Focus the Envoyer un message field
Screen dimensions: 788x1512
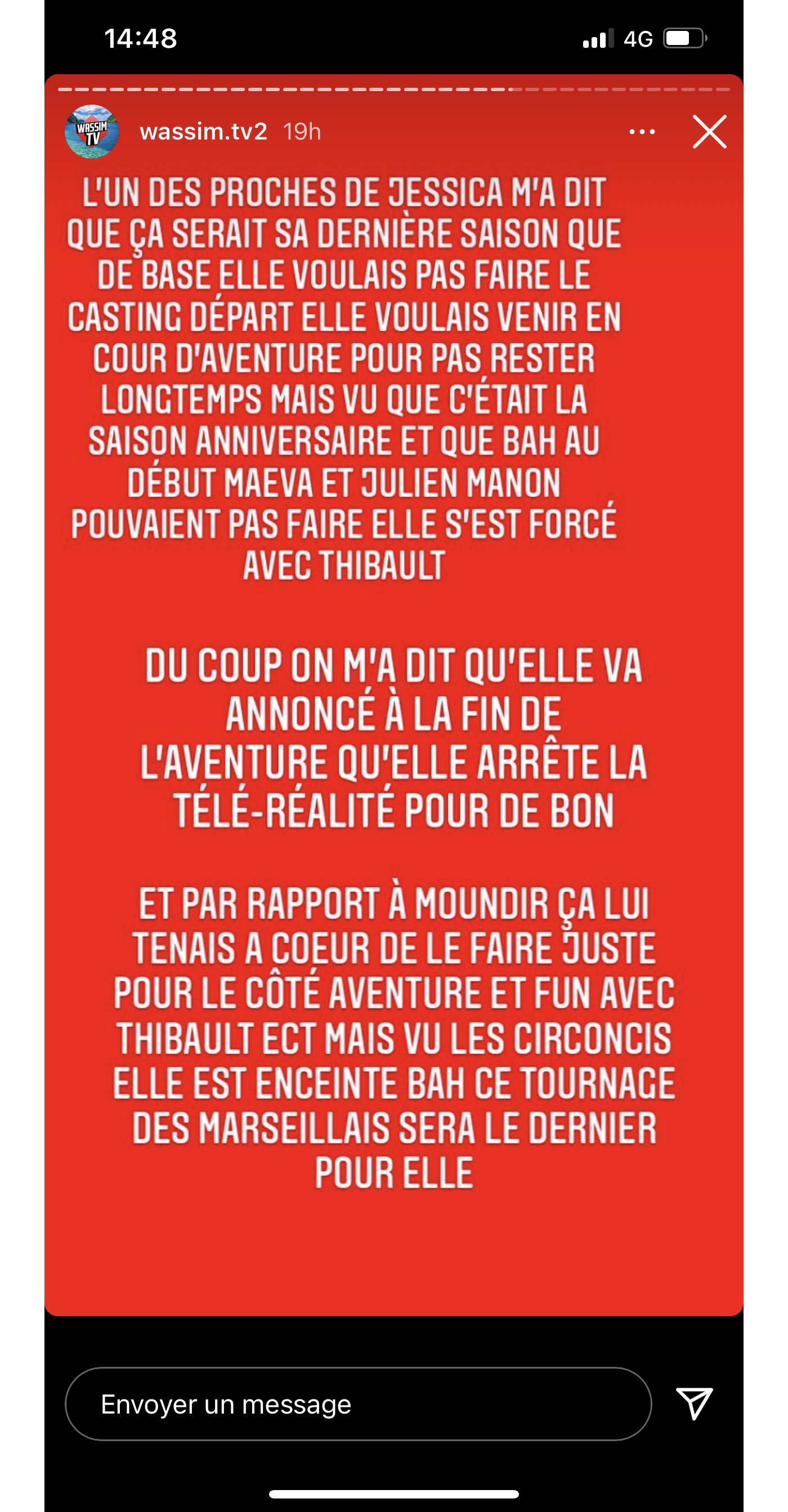click(358, 1405)
